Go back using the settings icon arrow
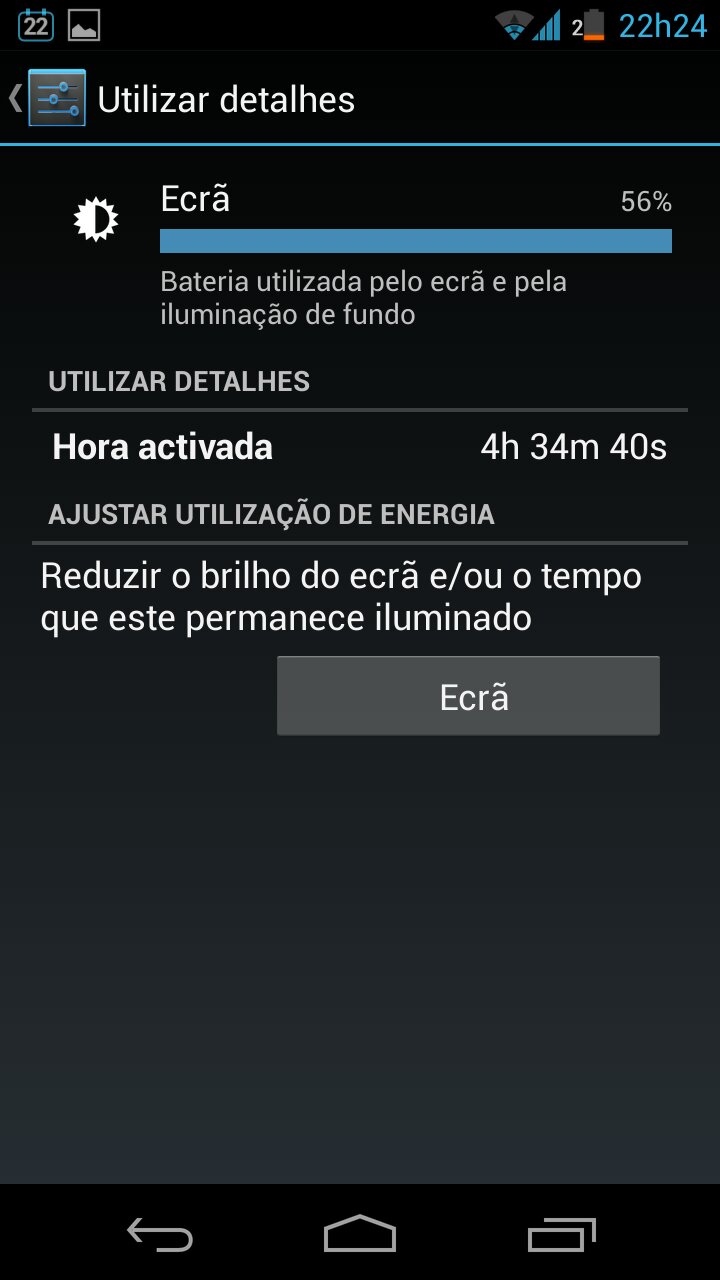720x1280 pixels. pyautogui.click(x=47, y=98)
